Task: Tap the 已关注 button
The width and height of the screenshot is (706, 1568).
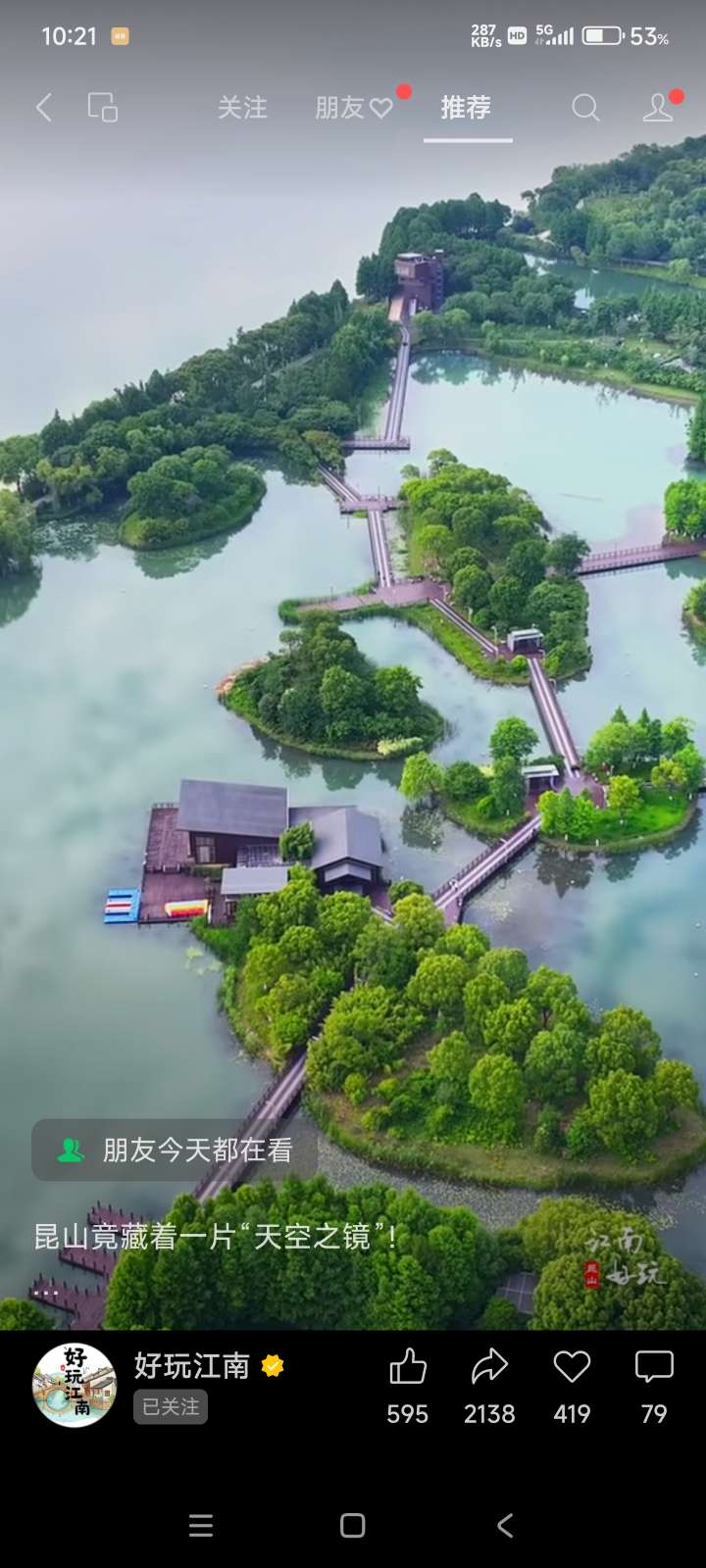Action: [171, 1407]
